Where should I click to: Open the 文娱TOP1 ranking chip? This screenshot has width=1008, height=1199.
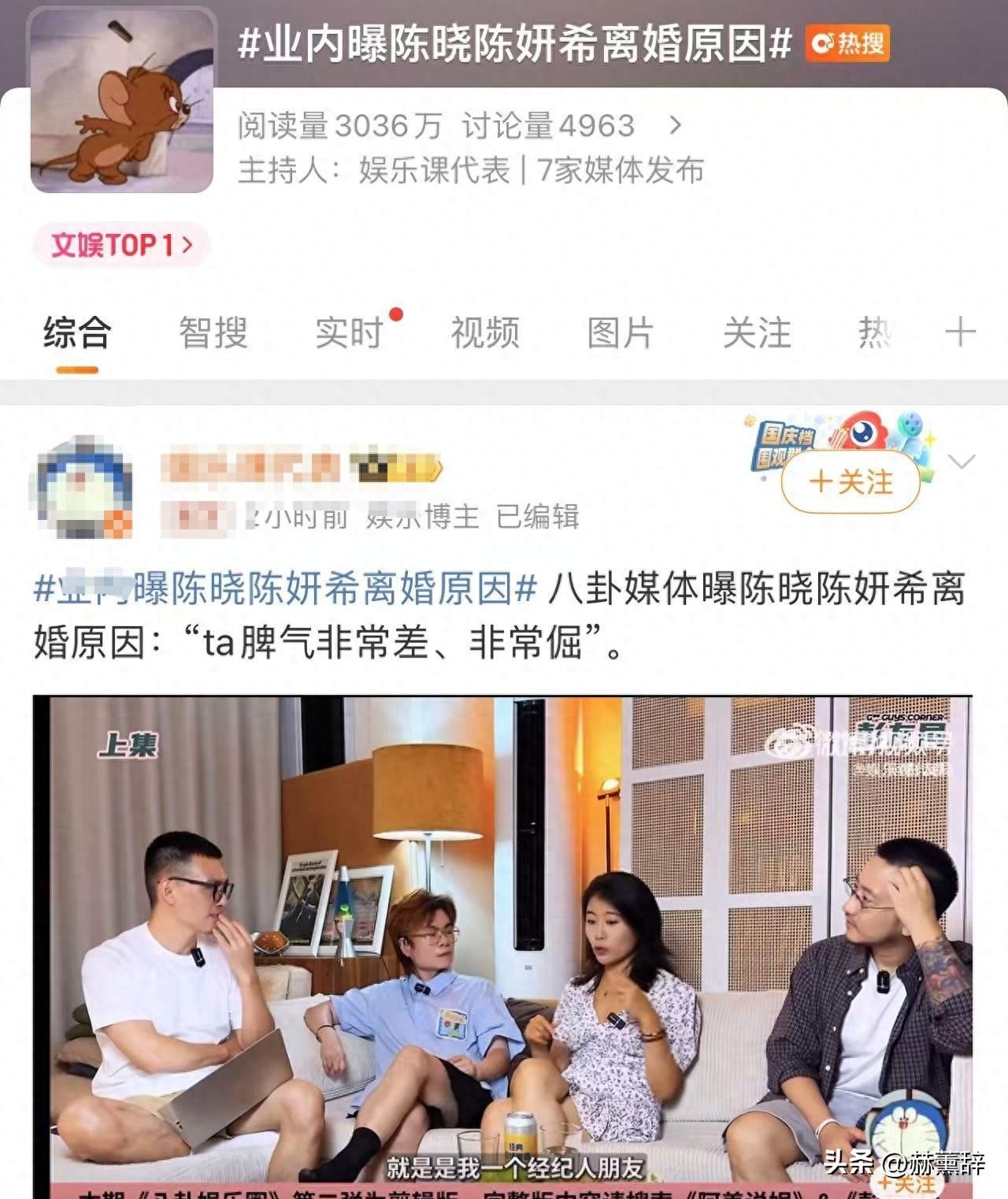(x=121, y=245)
